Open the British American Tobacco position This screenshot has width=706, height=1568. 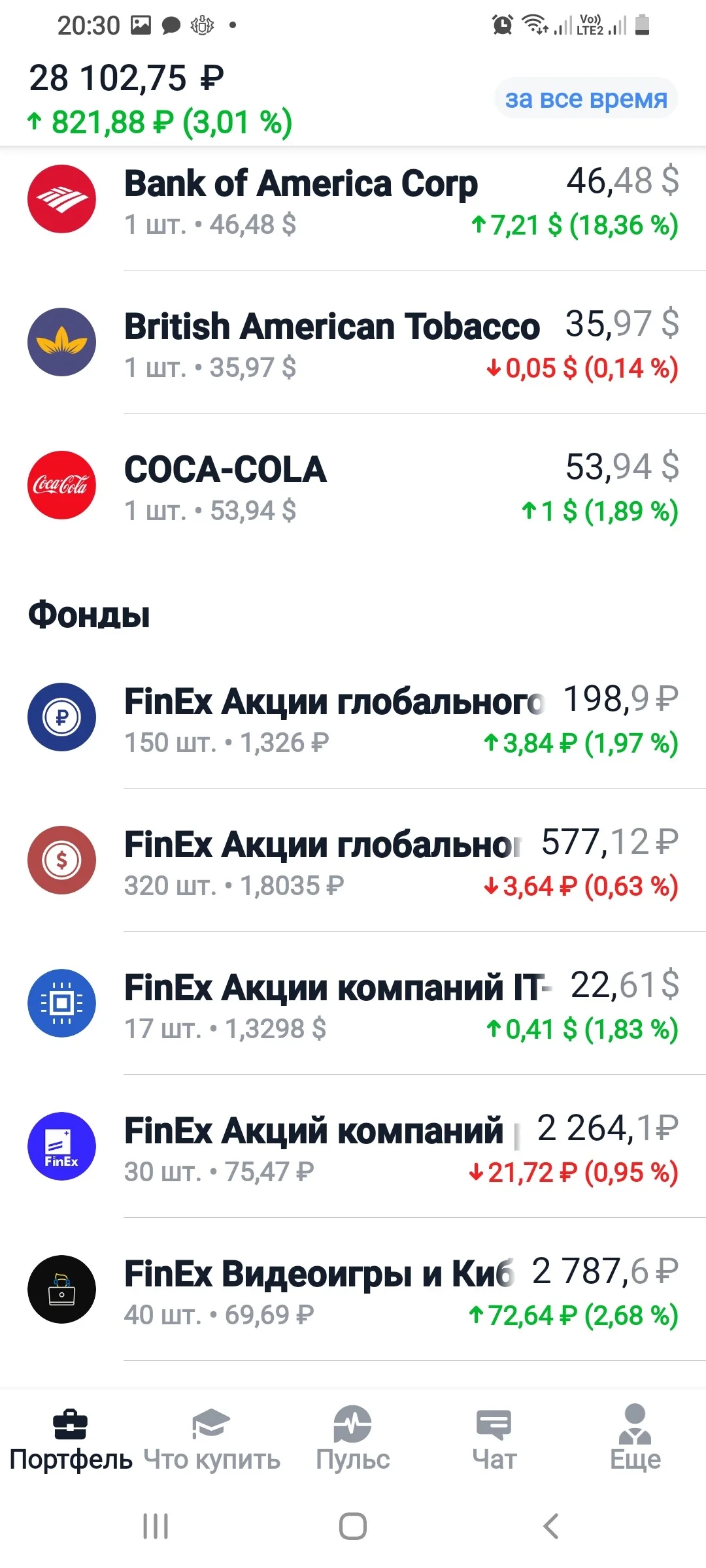pos(353,342)
